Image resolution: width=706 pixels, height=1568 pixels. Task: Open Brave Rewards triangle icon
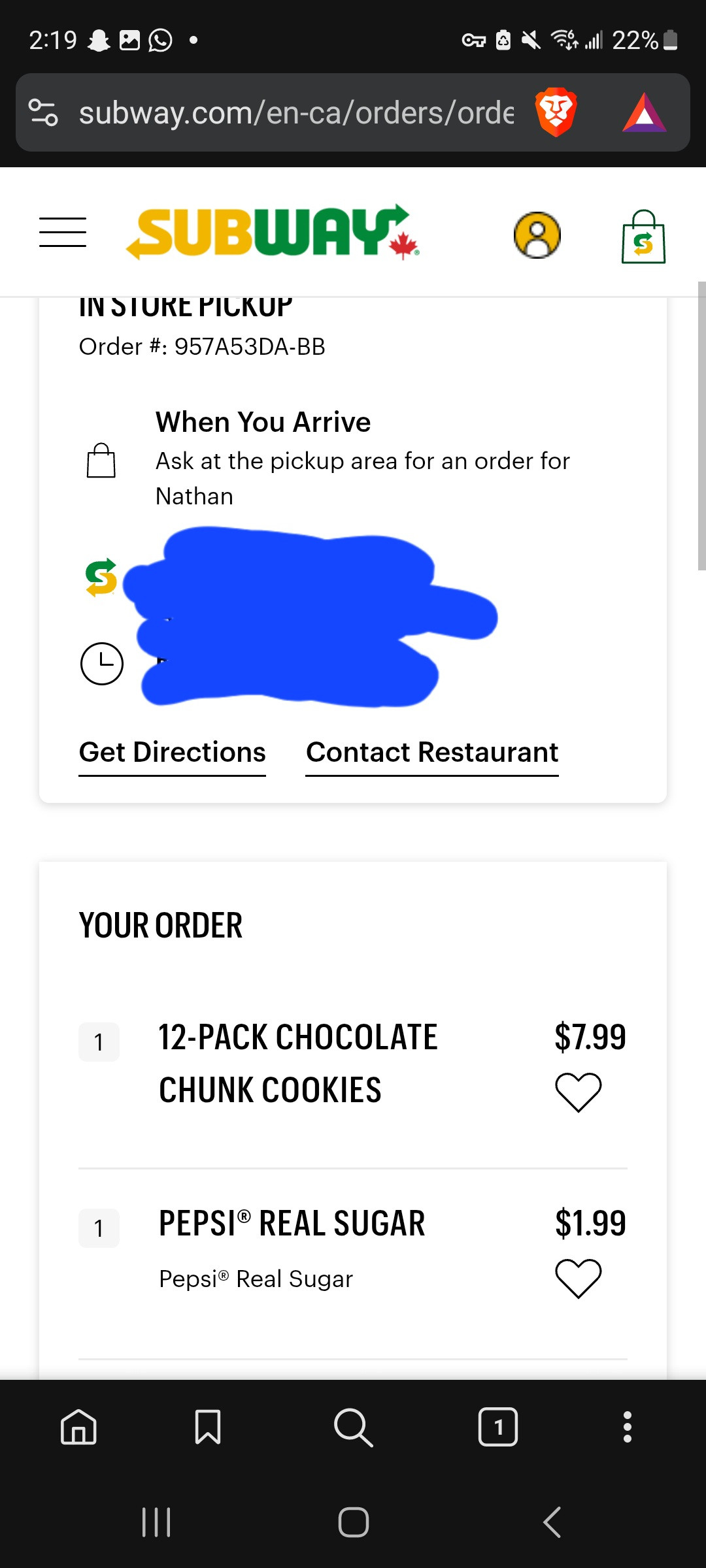(644, 113)
